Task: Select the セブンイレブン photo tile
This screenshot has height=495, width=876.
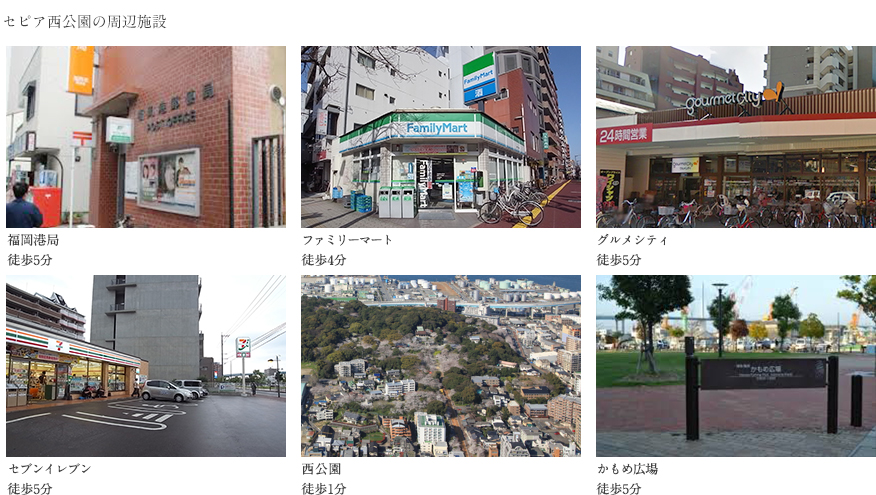Action: 145,366
